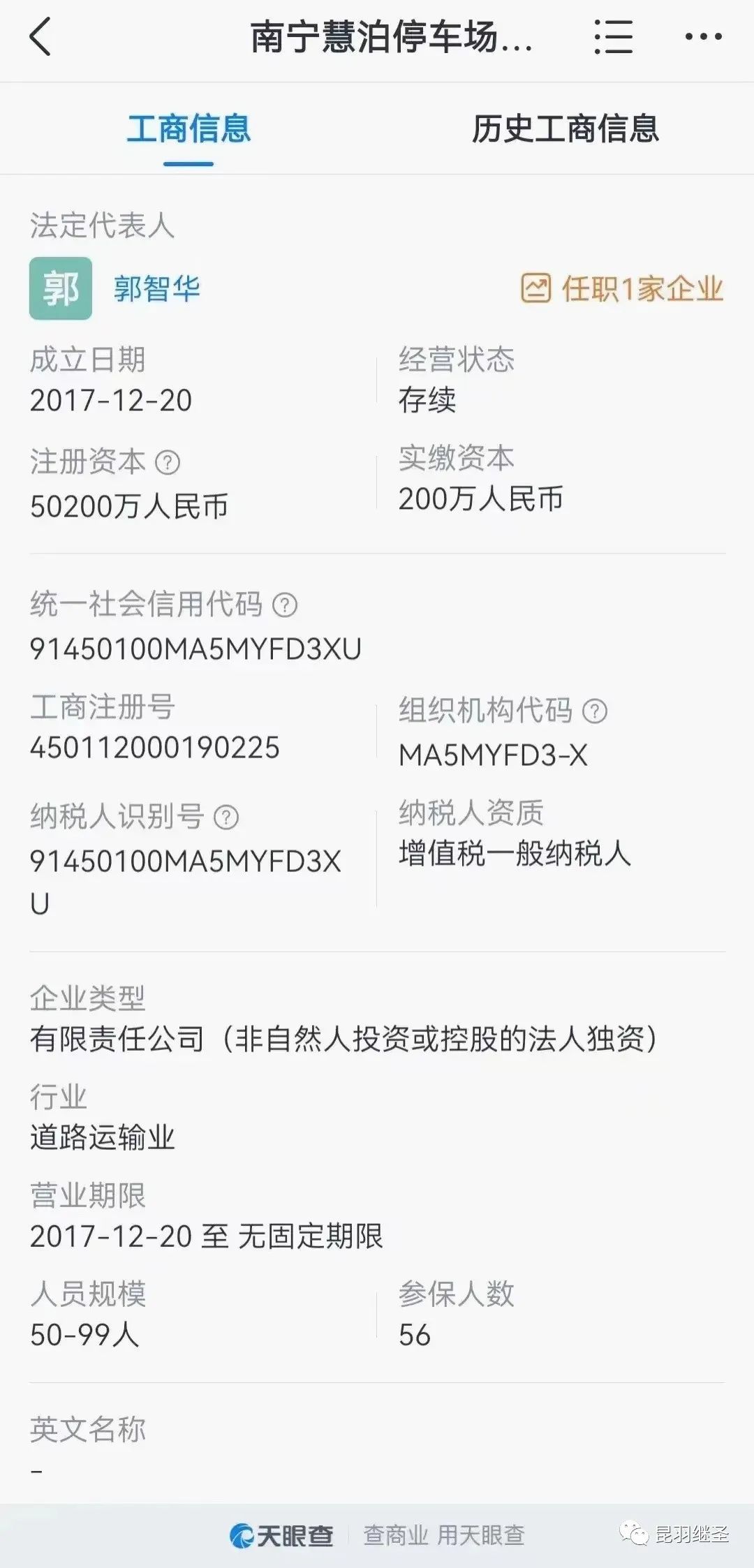Open legal representative 郭智华's profile
This screenshot has height=1568, width=754.
point(157,288)
